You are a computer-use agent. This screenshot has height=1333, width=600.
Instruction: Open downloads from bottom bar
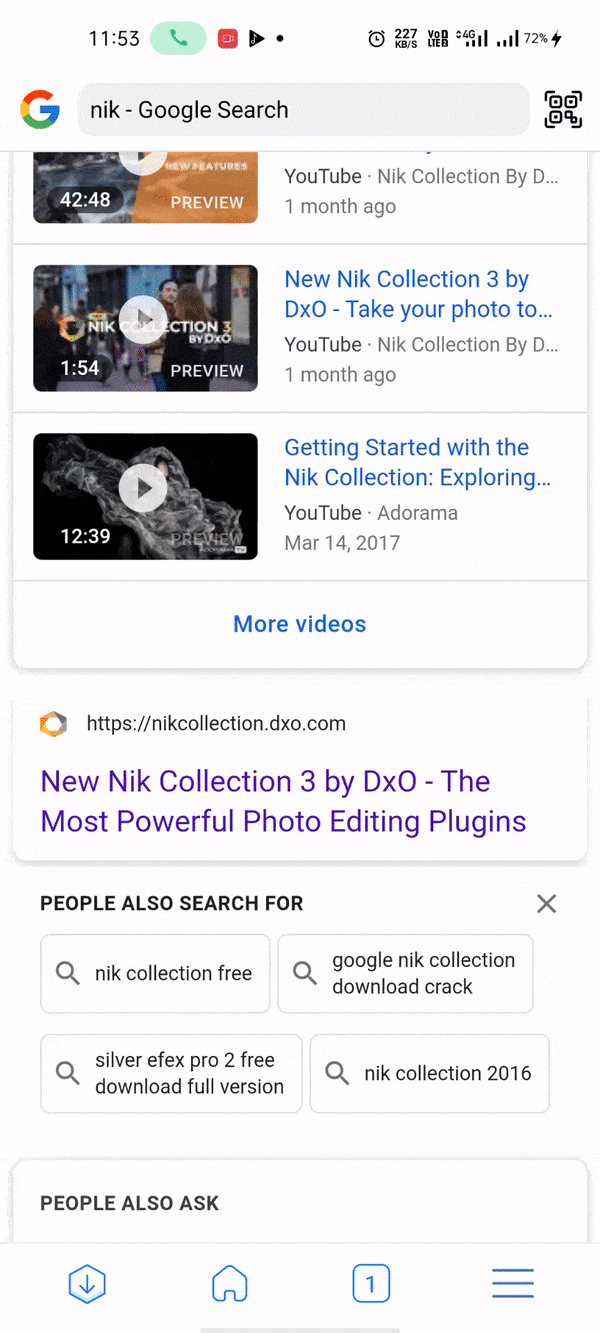(87, 1283)
